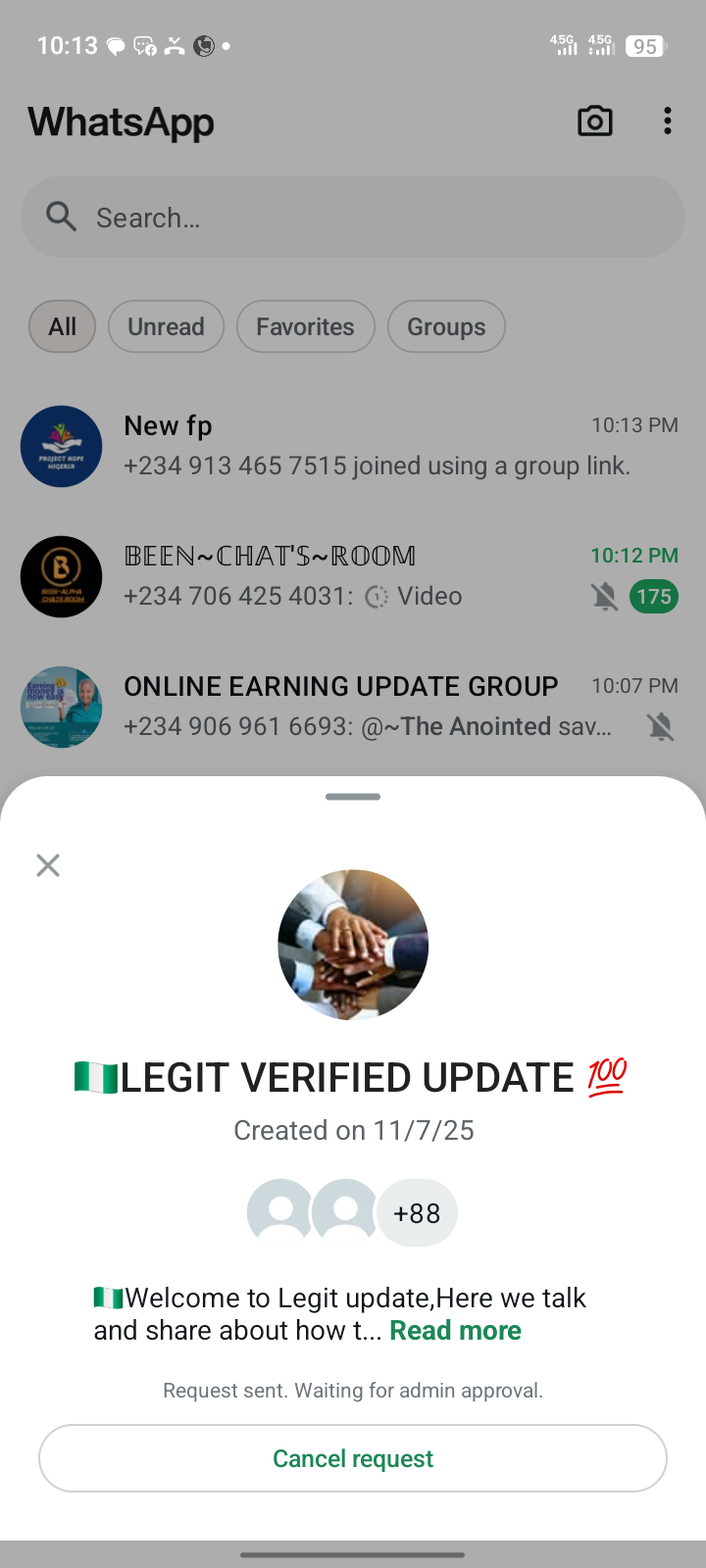706x1568 pixels.
Task: Cancel the group join request
Action: coord(353,1458)
